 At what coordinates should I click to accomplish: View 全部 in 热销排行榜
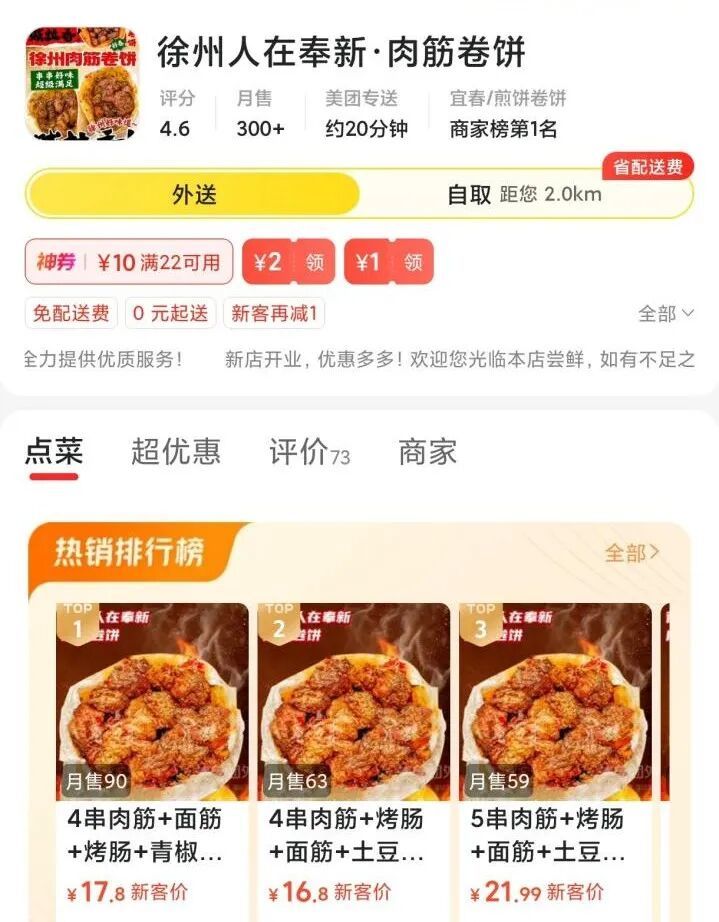pyautogui.click(x=632, y=552)
